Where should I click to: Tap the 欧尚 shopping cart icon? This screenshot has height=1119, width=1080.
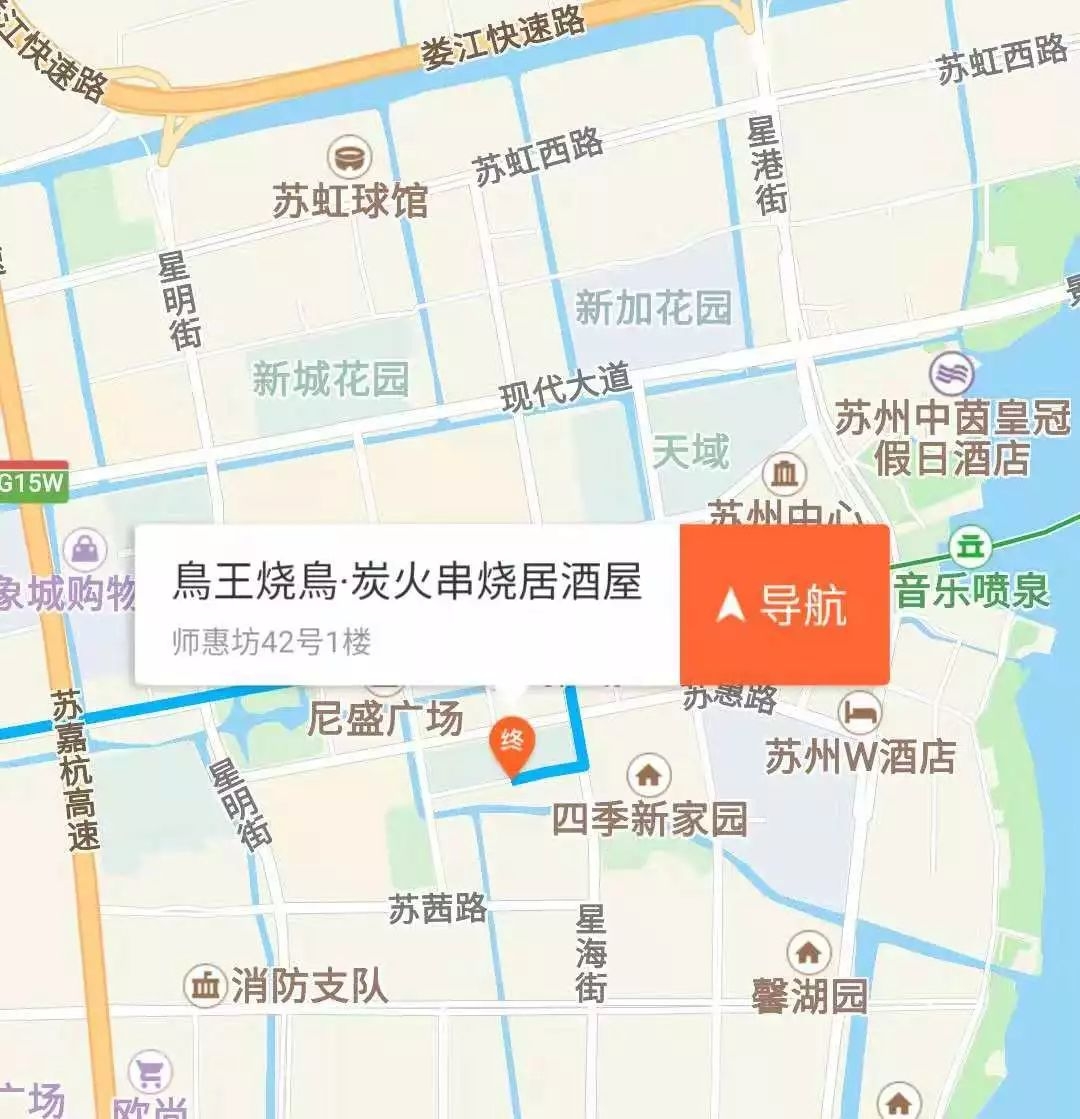(x=152, y=1069)
